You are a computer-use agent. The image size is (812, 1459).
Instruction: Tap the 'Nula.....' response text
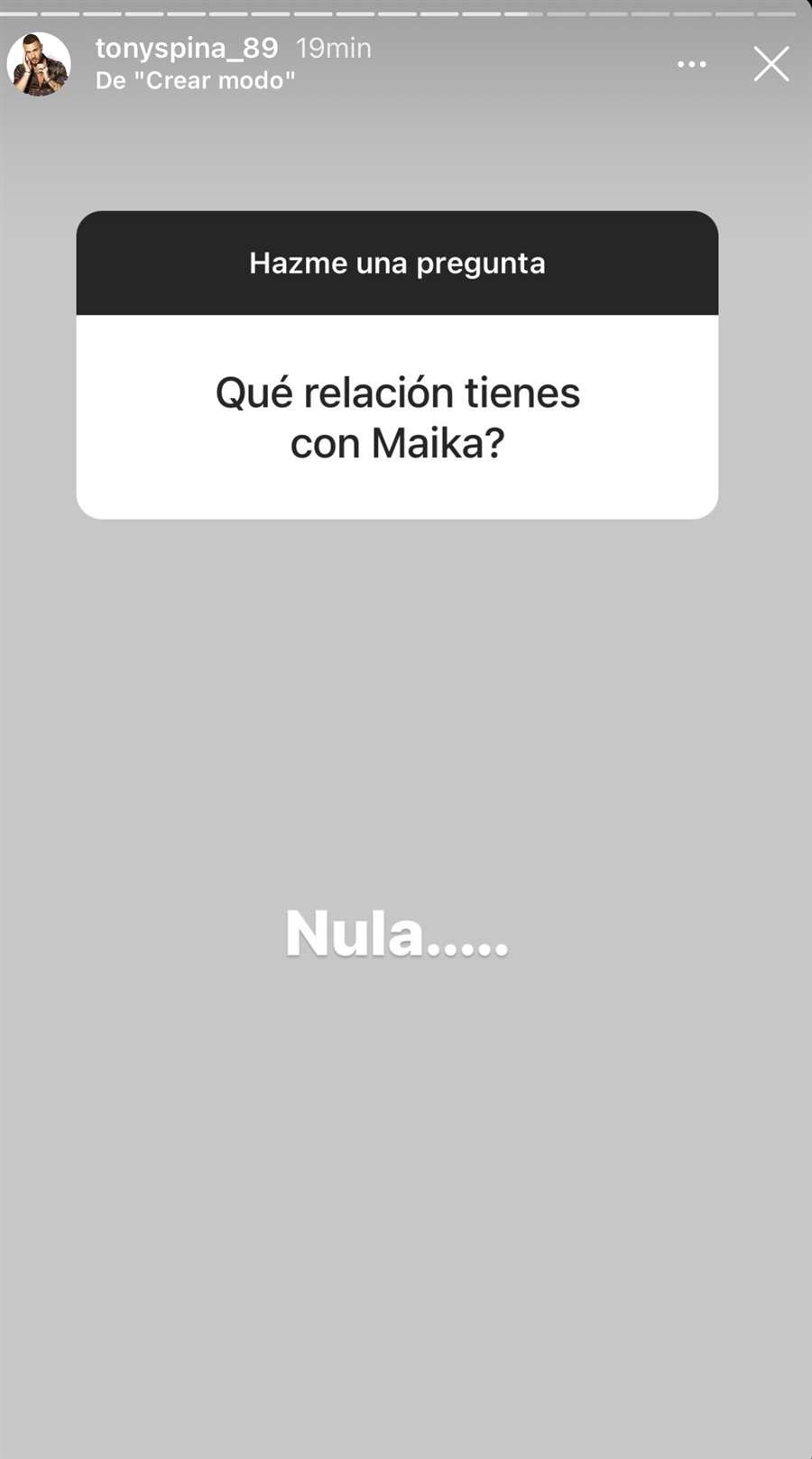pos(397,938)
